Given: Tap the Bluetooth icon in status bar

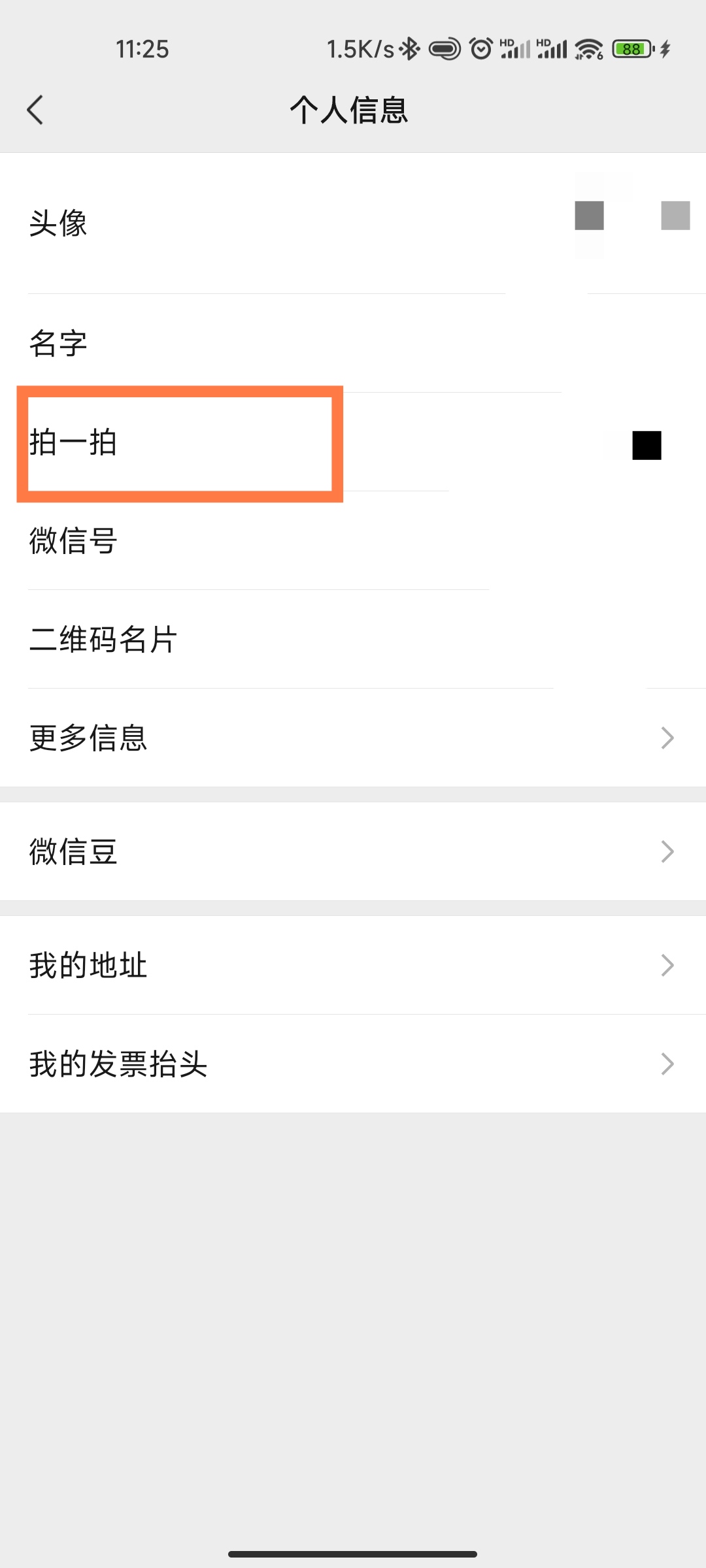Looking at the screenshot, I should [x=411, y=48].
